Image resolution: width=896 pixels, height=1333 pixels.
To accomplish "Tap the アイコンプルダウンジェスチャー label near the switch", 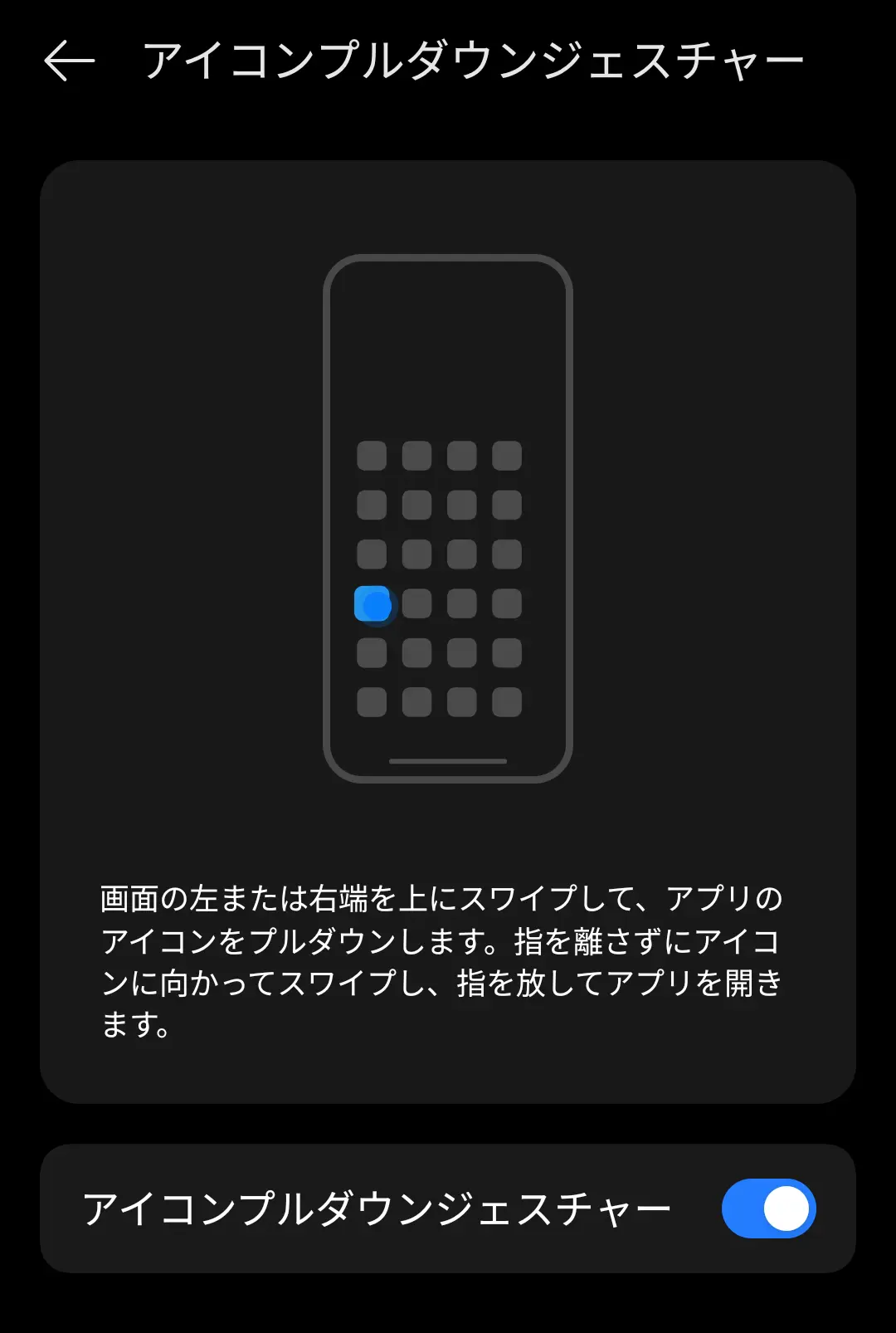I will pos(377,1207).
